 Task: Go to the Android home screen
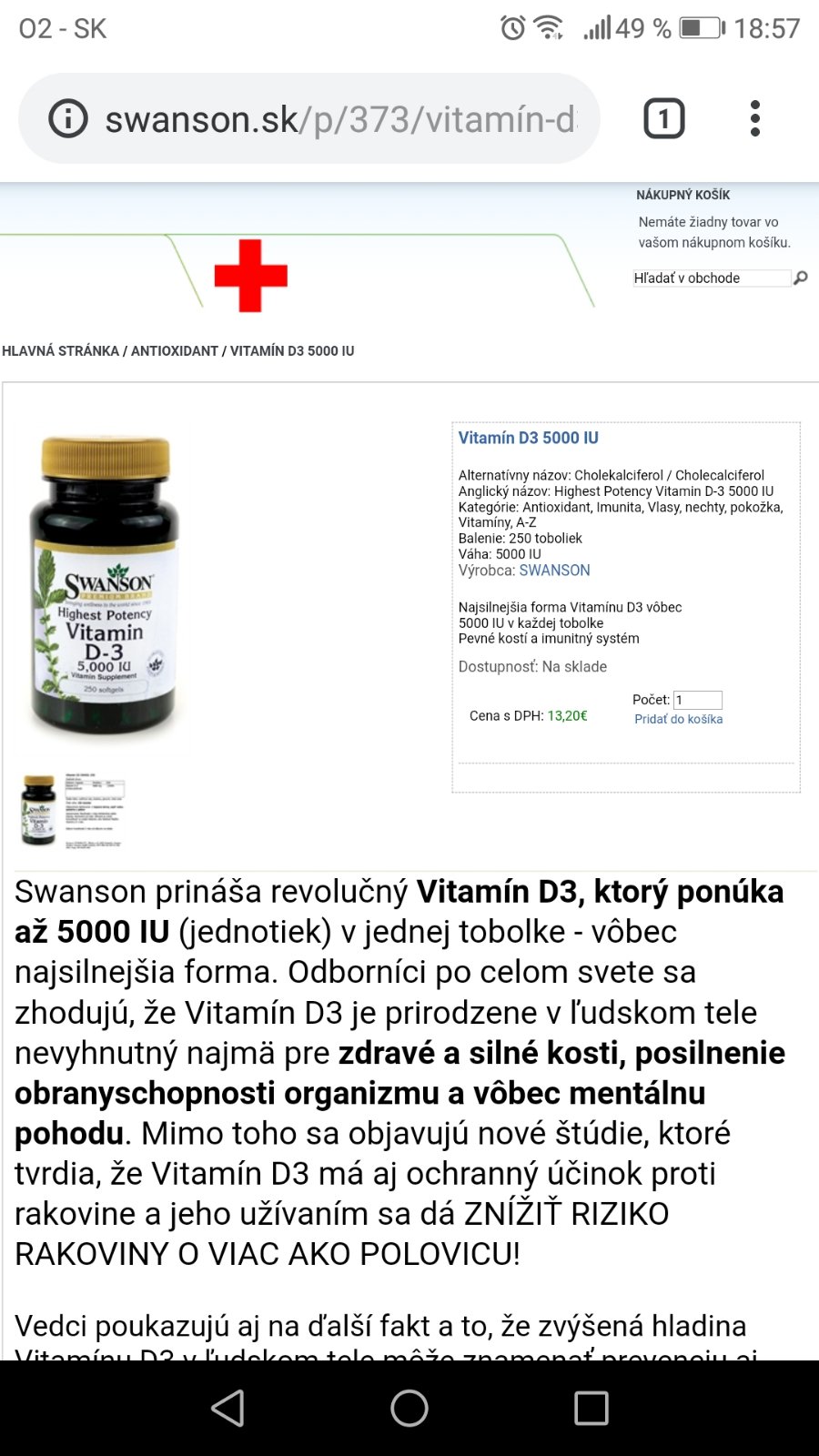pos(409,1408)
